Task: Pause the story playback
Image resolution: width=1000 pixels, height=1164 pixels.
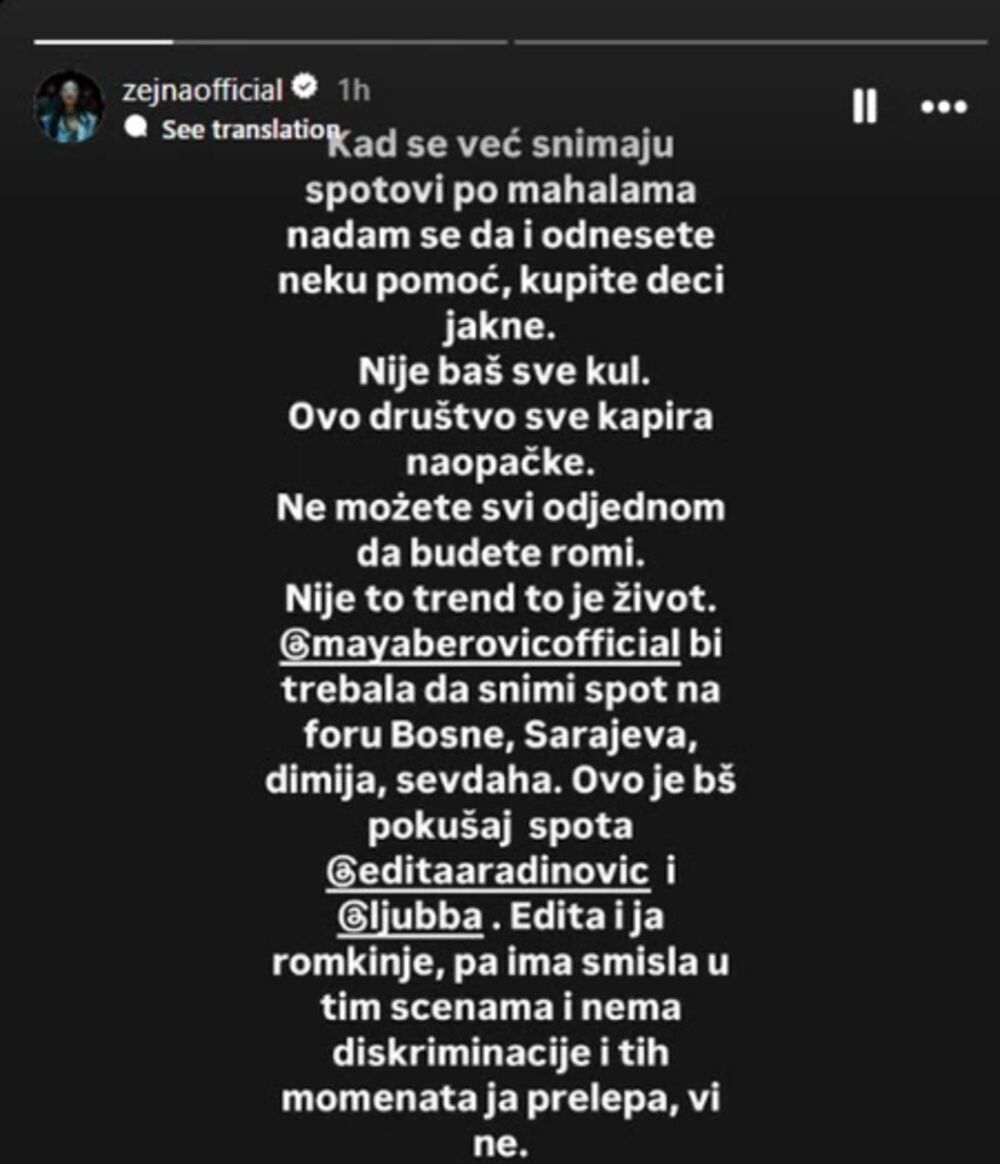Action: [x=865, y=107]
